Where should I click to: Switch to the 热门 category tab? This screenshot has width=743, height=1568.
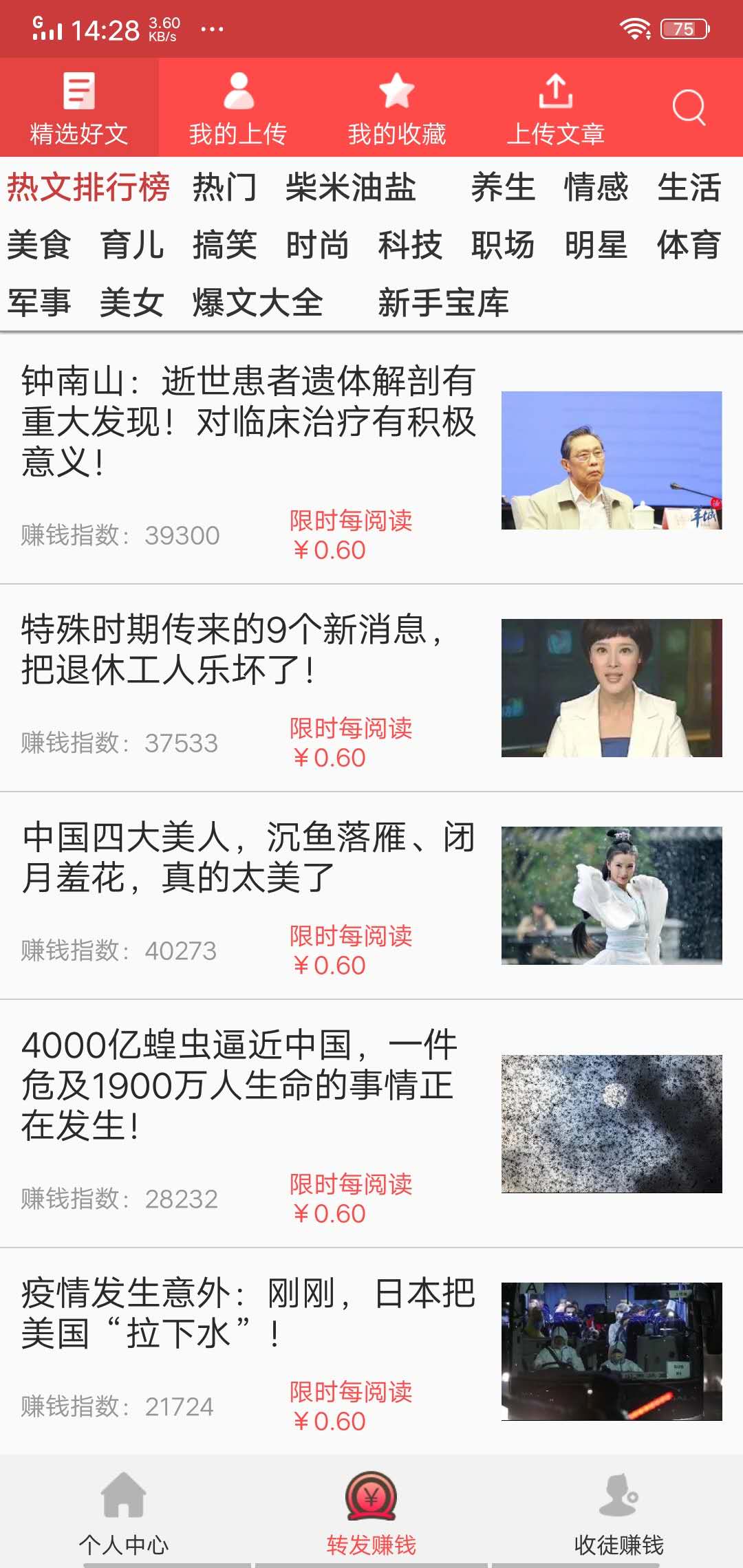[227, 188]
